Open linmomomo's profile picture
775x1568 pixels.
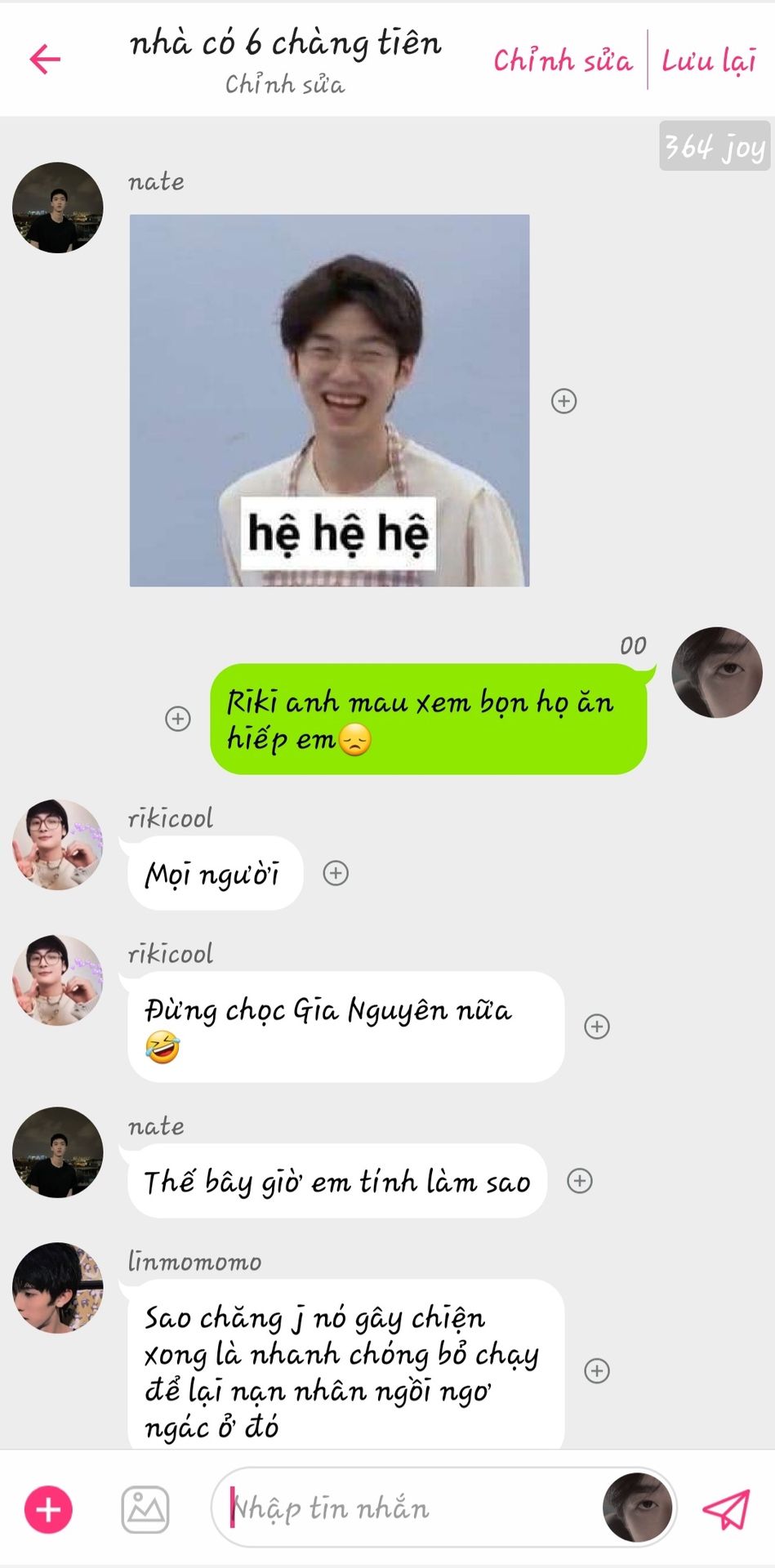click(x=57, y=1288)
